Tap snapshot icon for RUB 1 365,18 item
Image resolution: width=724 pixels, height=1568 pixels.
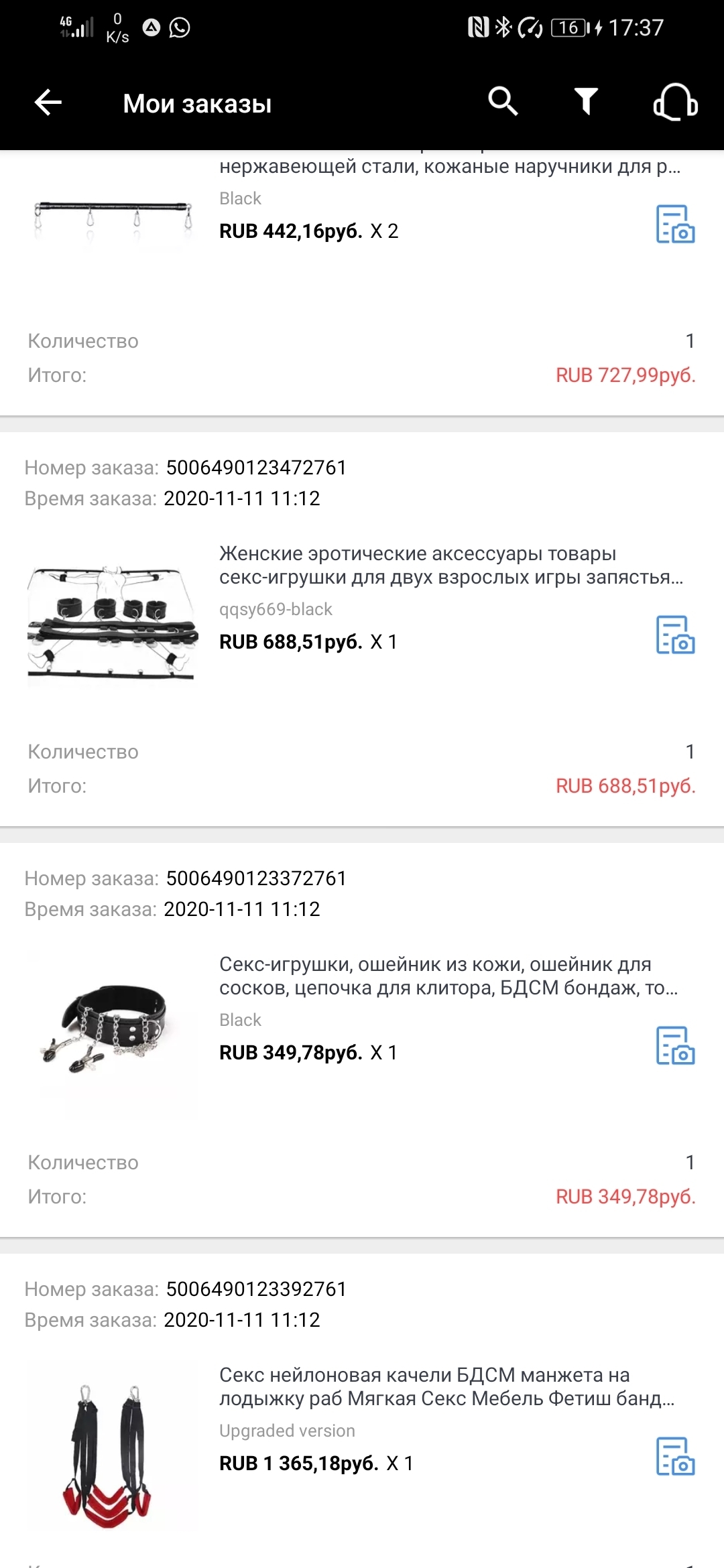pos(675,1456)
